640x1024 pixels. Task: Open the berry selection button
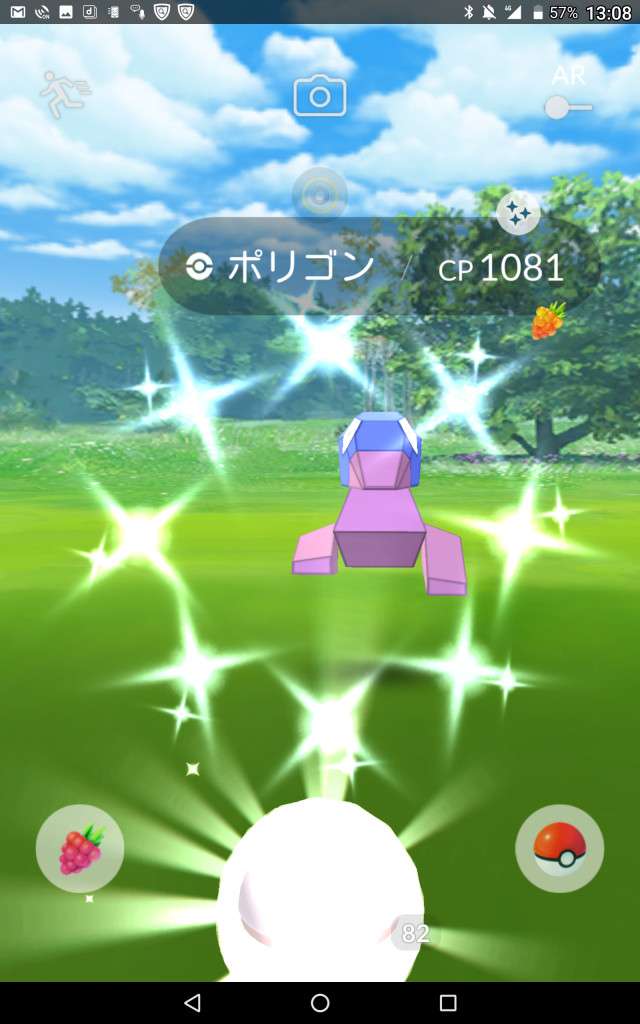pyautogui.click(x=80, y=849)
